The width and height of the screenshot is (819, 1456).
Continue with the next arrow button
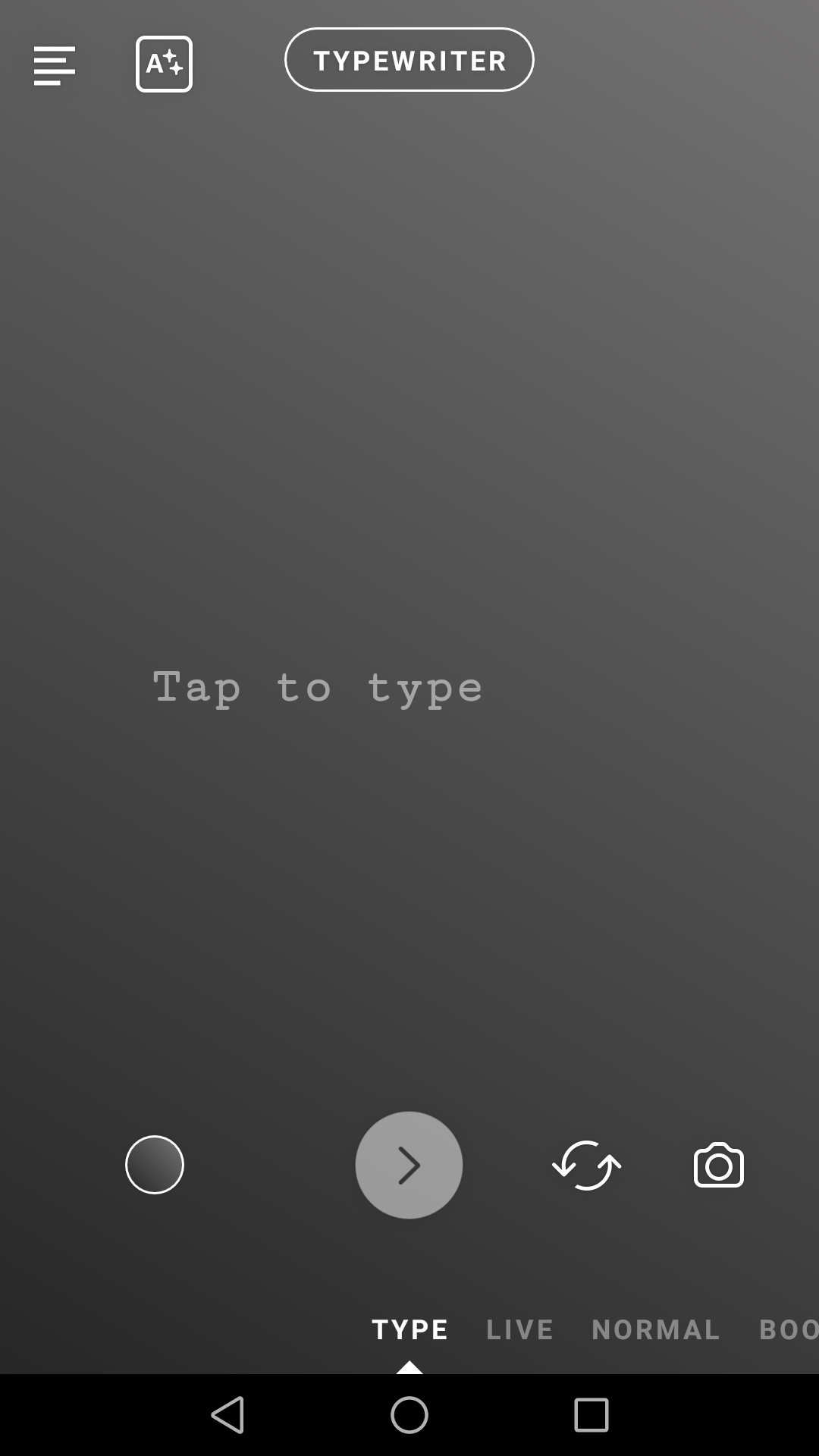click(409, 1166)
